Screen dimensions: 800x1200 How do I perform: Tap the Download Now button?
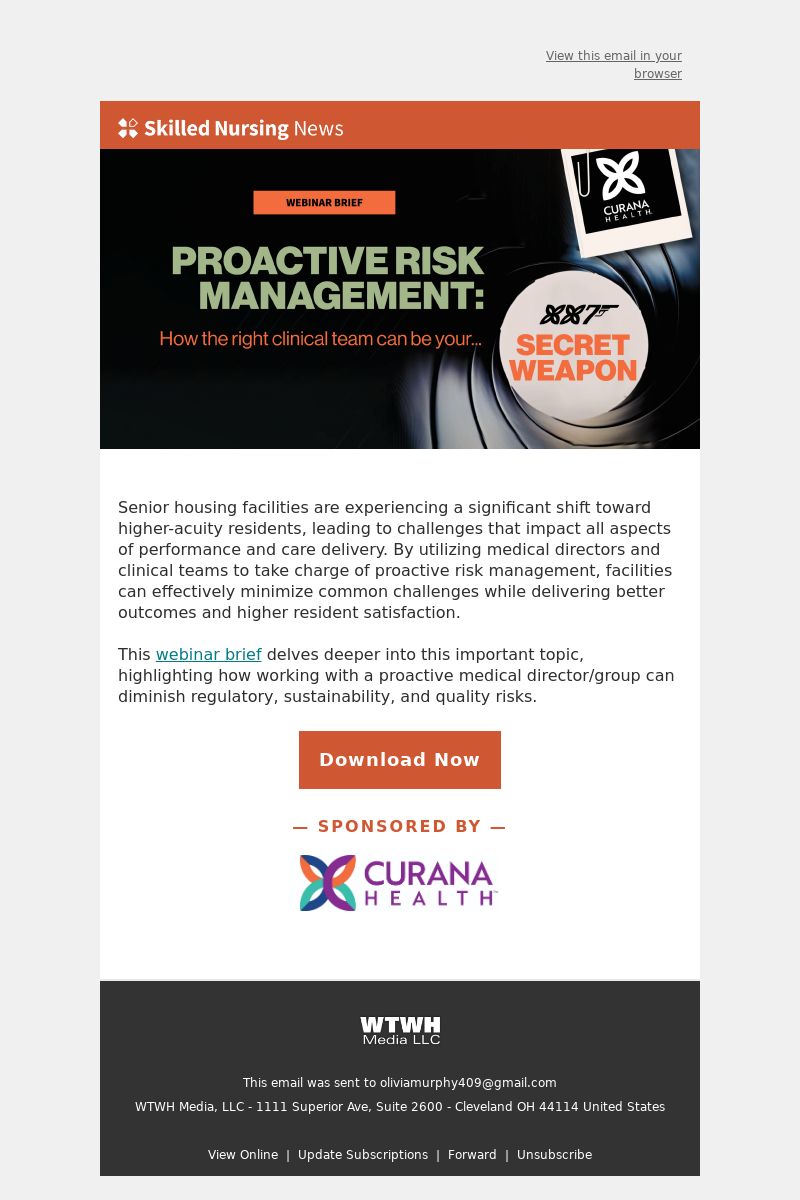399,760
